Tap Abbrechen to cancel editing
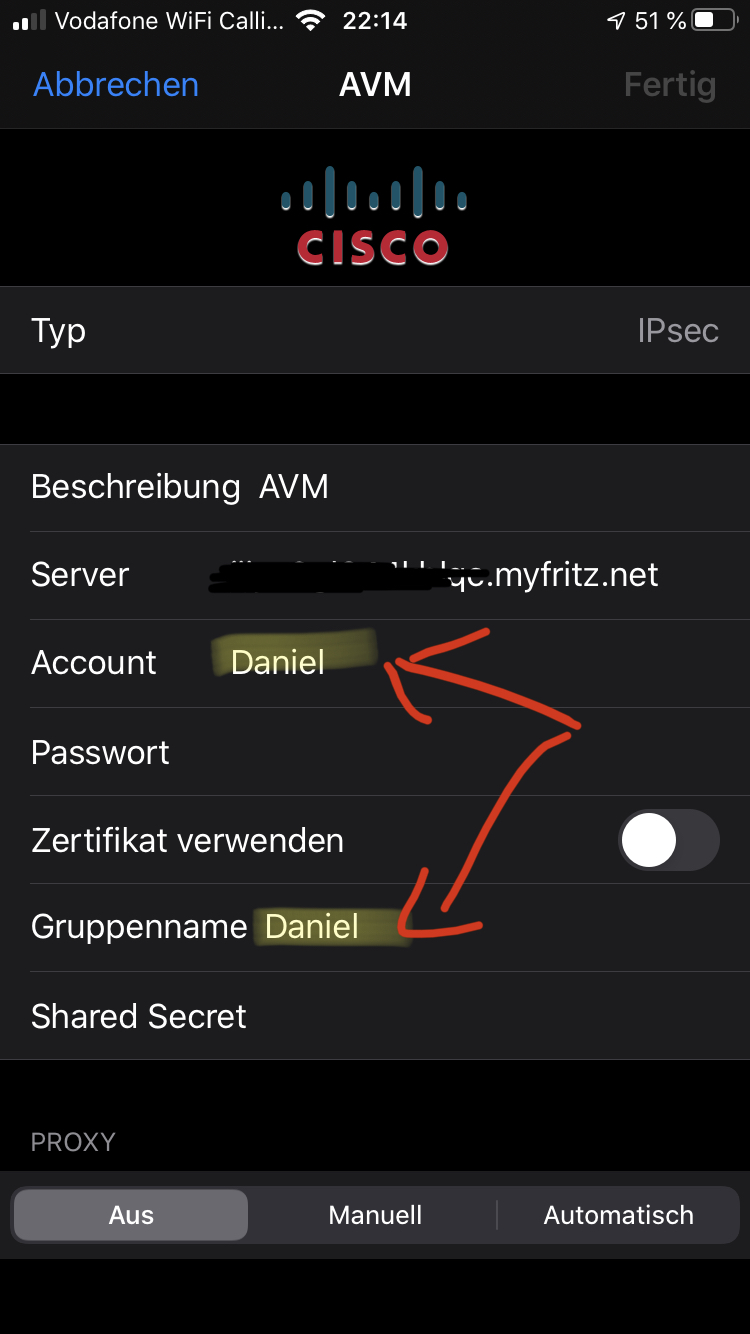This screenshot has width=750, height=1334. coord(116,84)
